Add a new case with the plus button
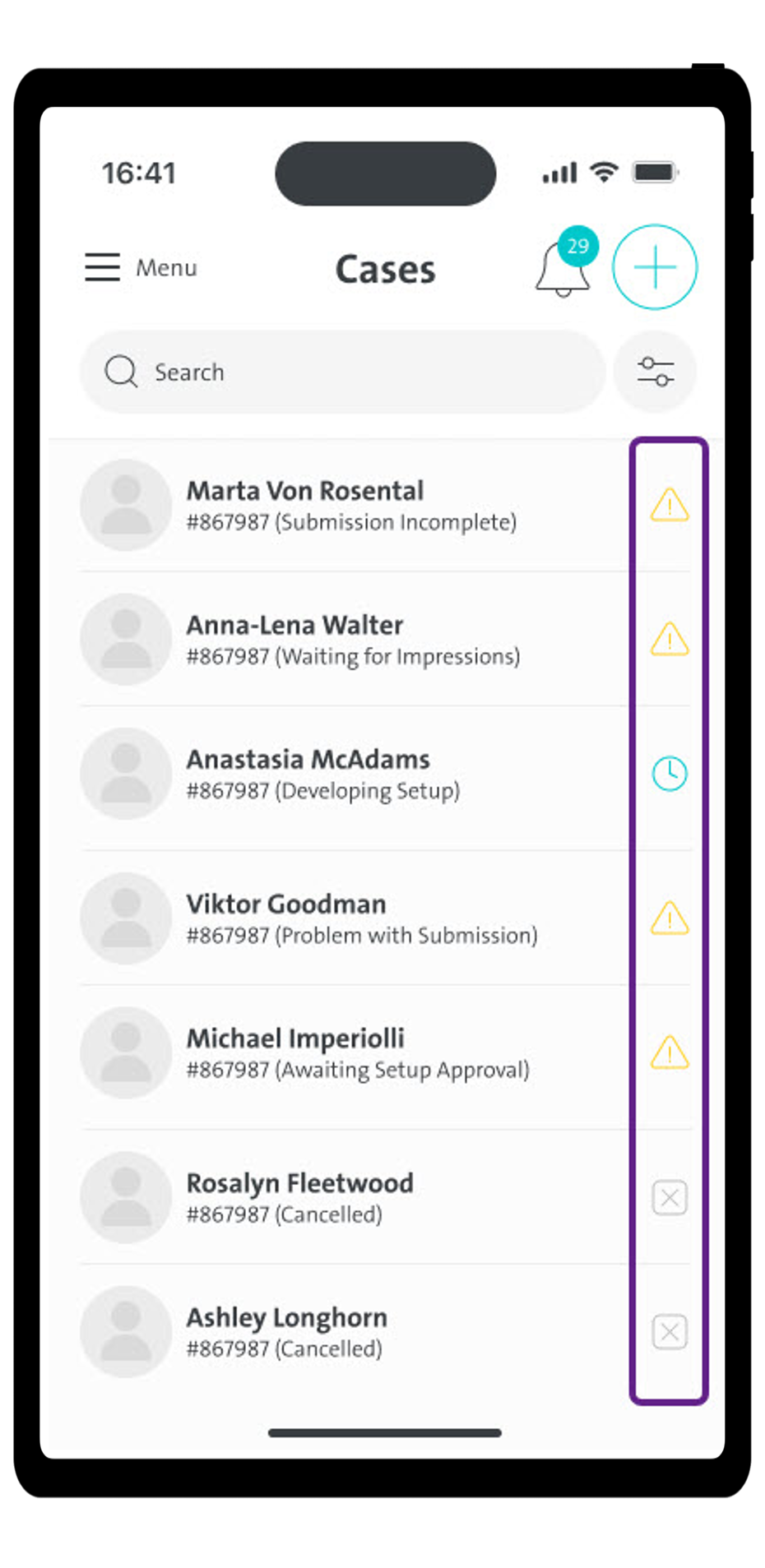Viewport: 765px width, 1568px height. point(655,267)
